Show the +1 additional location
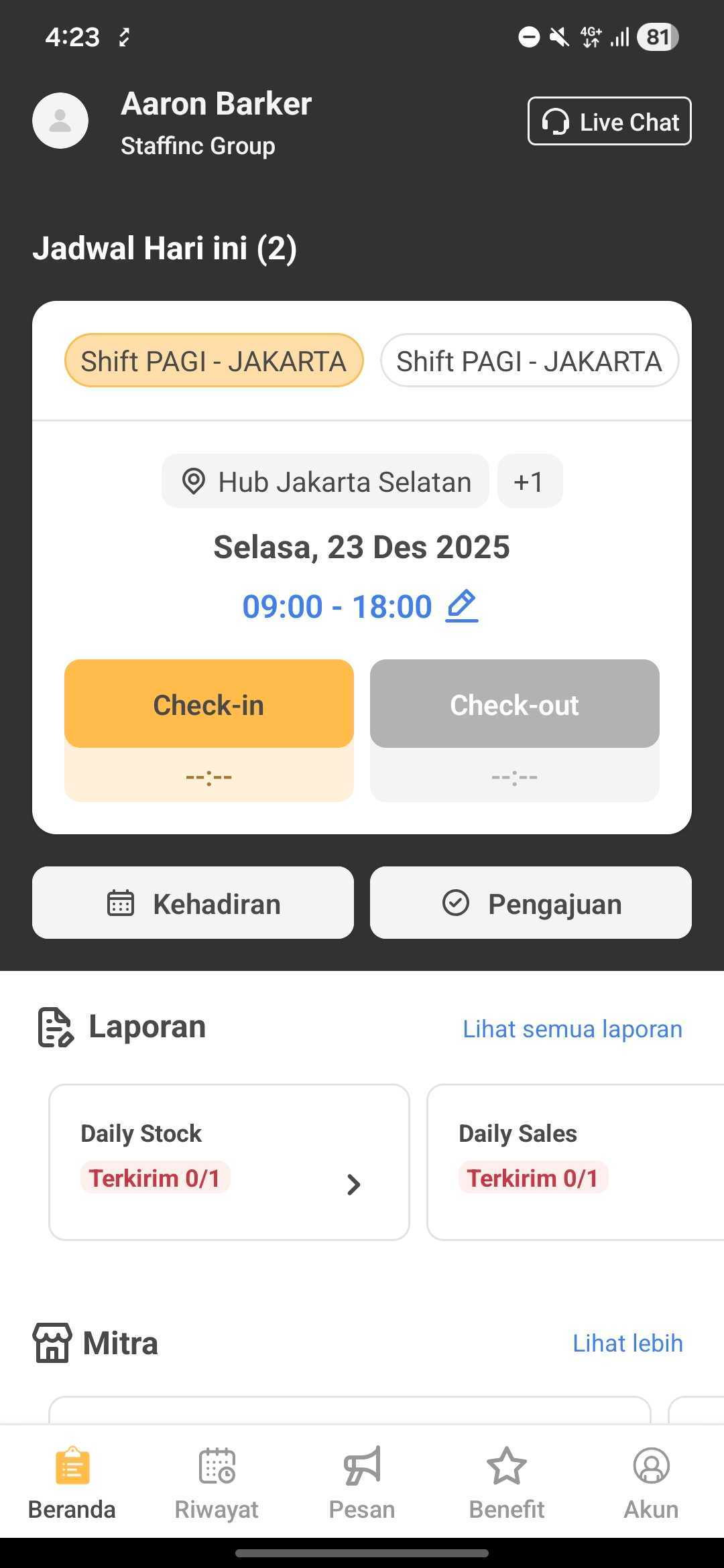 pos(530,481)
